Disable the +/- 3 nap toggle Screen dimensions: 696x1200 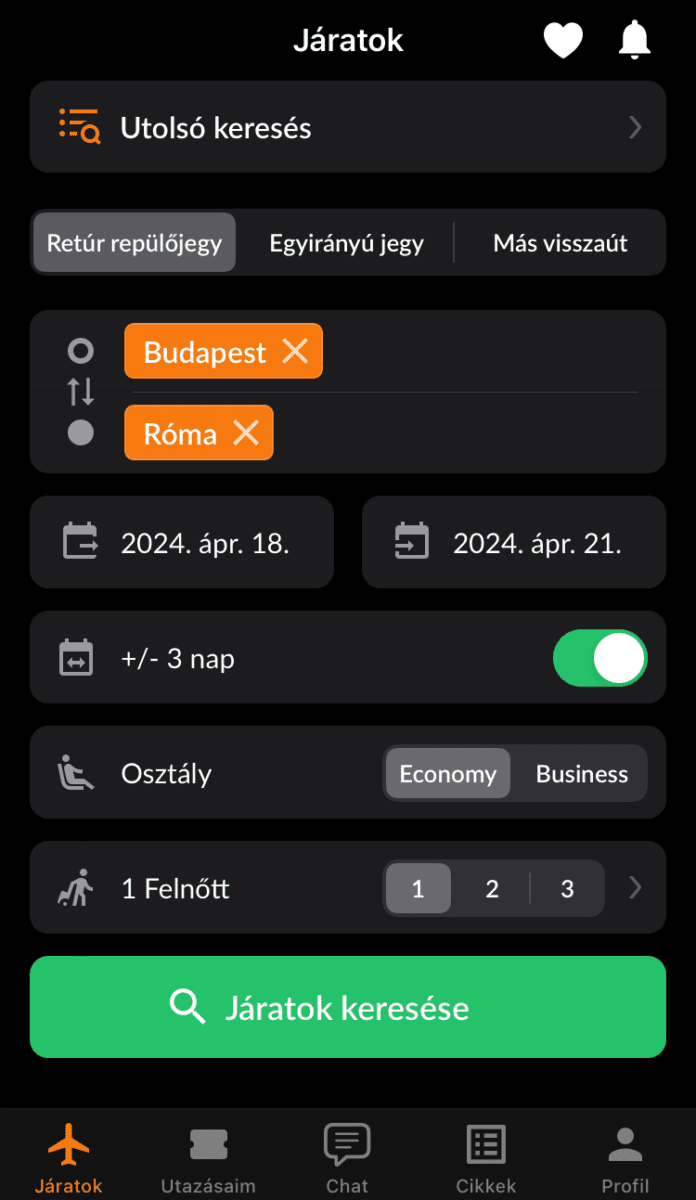click(x=600, y=658)
